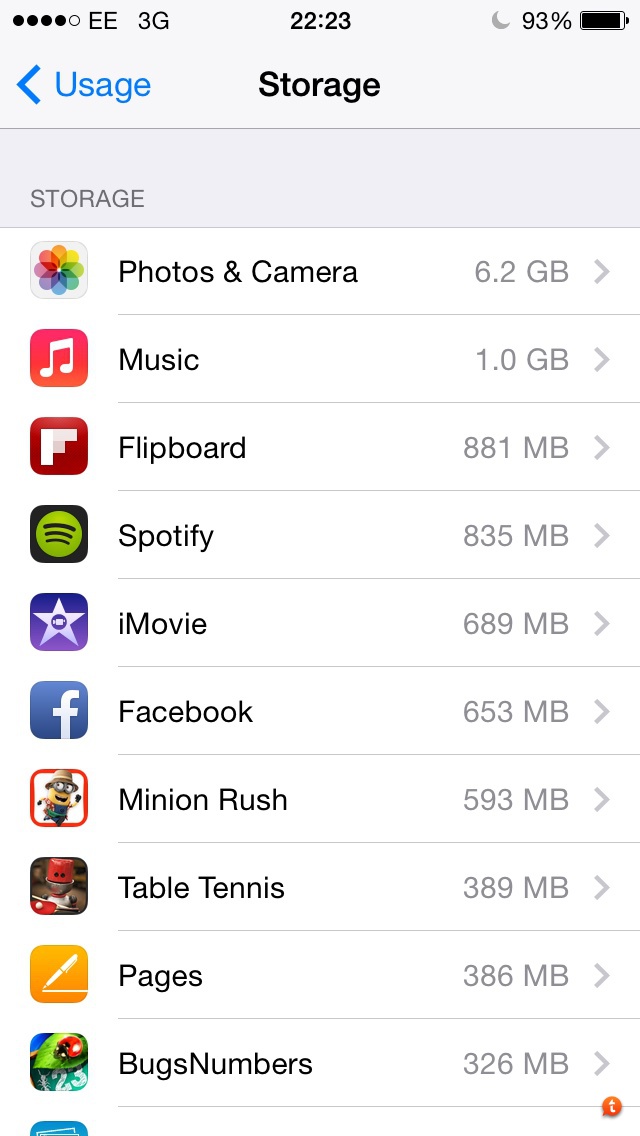Screen dimensions: 640x1136
Task: Open Table Tennis storage details
Action: (320, 888)
